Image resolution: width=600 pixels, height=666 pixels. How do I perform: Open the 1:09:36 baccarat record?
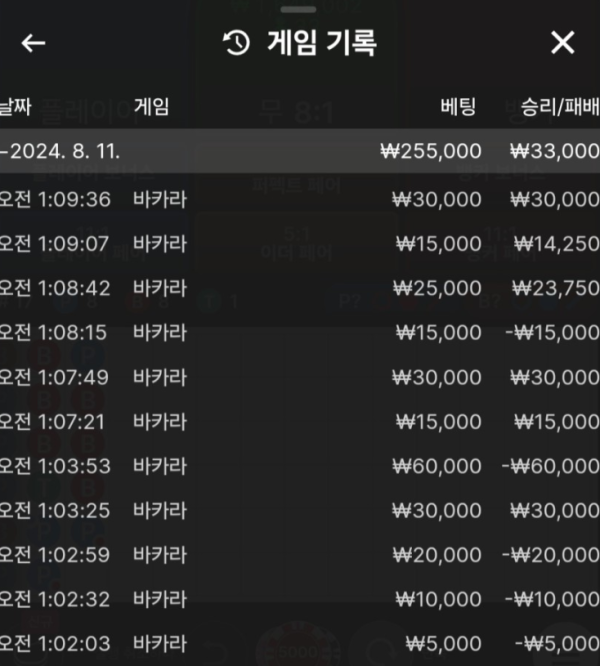pyautogui.click(x=300, y=199)
